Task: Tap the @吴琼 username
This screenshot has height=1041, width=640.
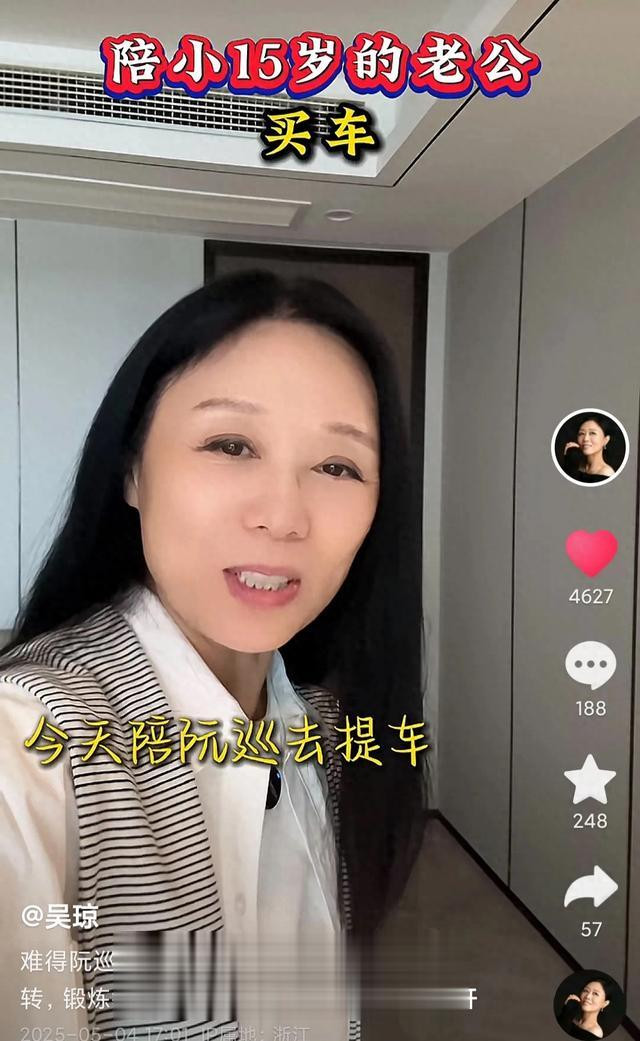Action: click(x=60, y=916)
